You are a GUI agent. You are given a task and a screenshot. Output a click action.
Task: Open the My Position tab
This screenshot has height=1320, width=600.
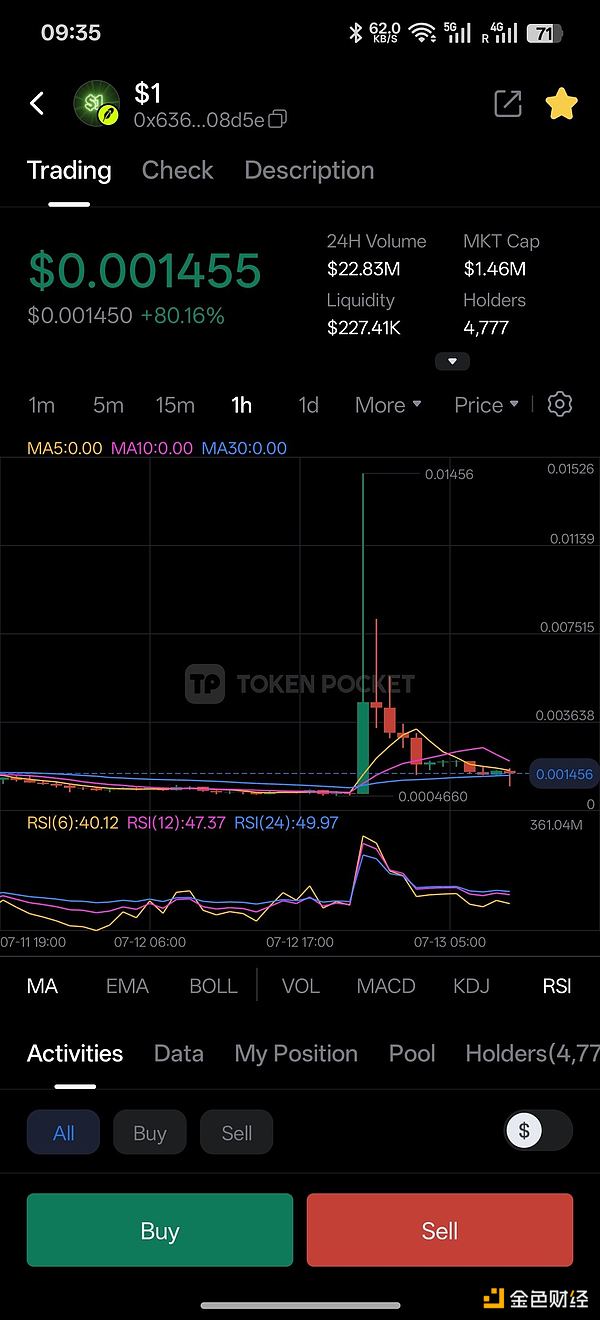click(296, 1053)
